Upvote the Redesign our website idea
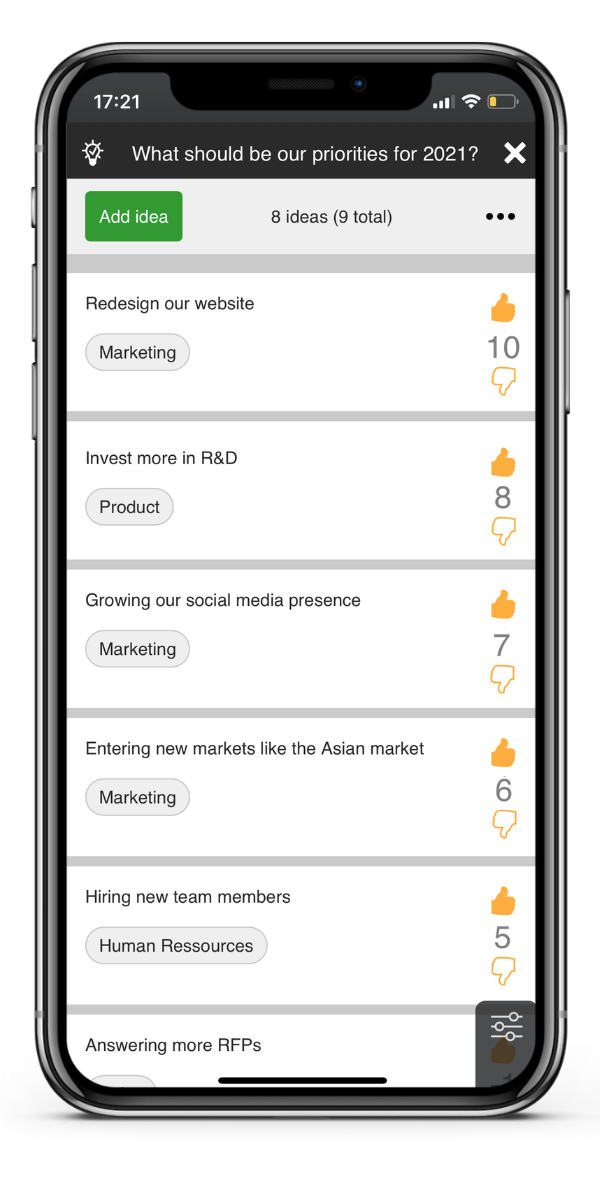The height and width of the screenshot is (1200, 600). tap(503, 308)
